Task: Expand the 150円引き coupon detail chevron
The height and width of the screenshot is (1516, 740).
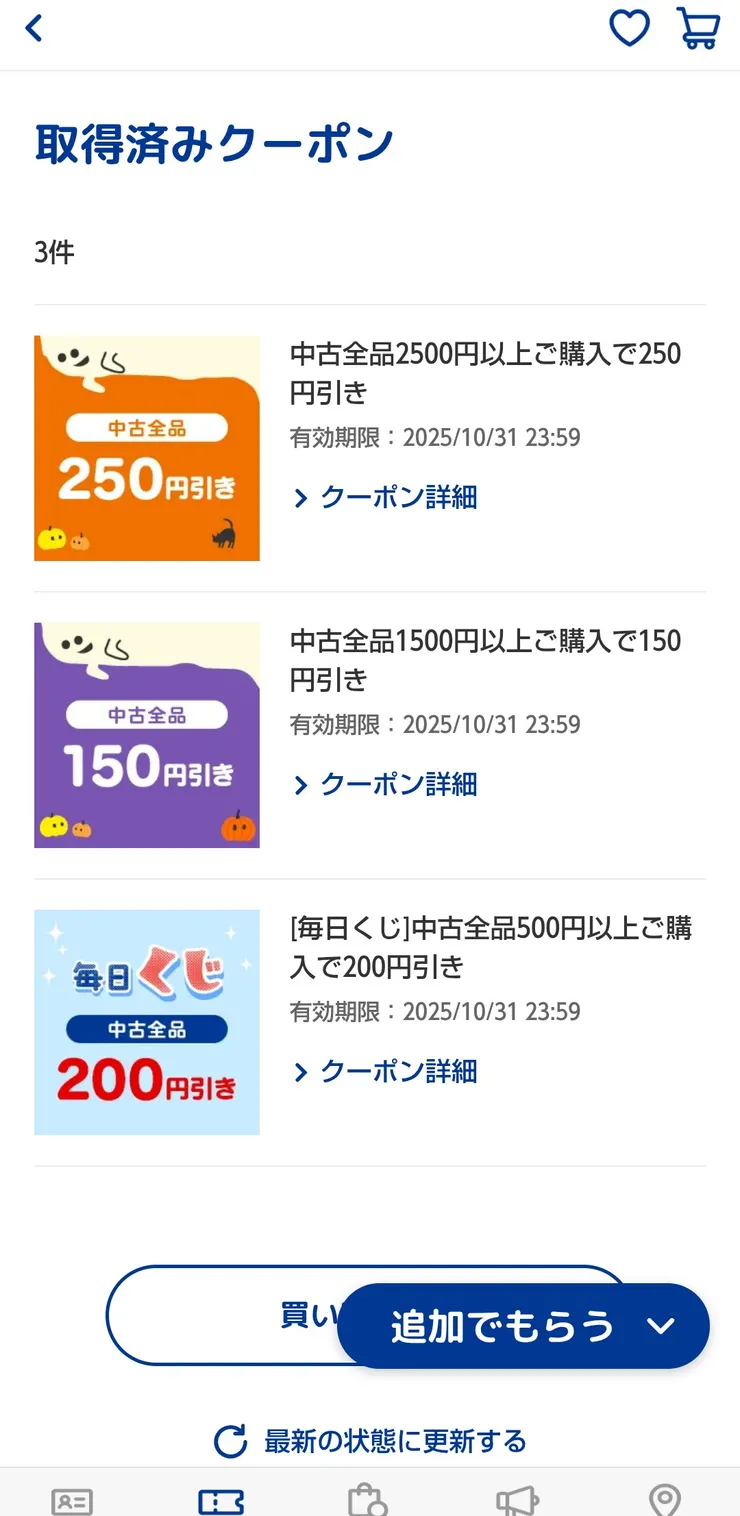Action: click(302, 784)
